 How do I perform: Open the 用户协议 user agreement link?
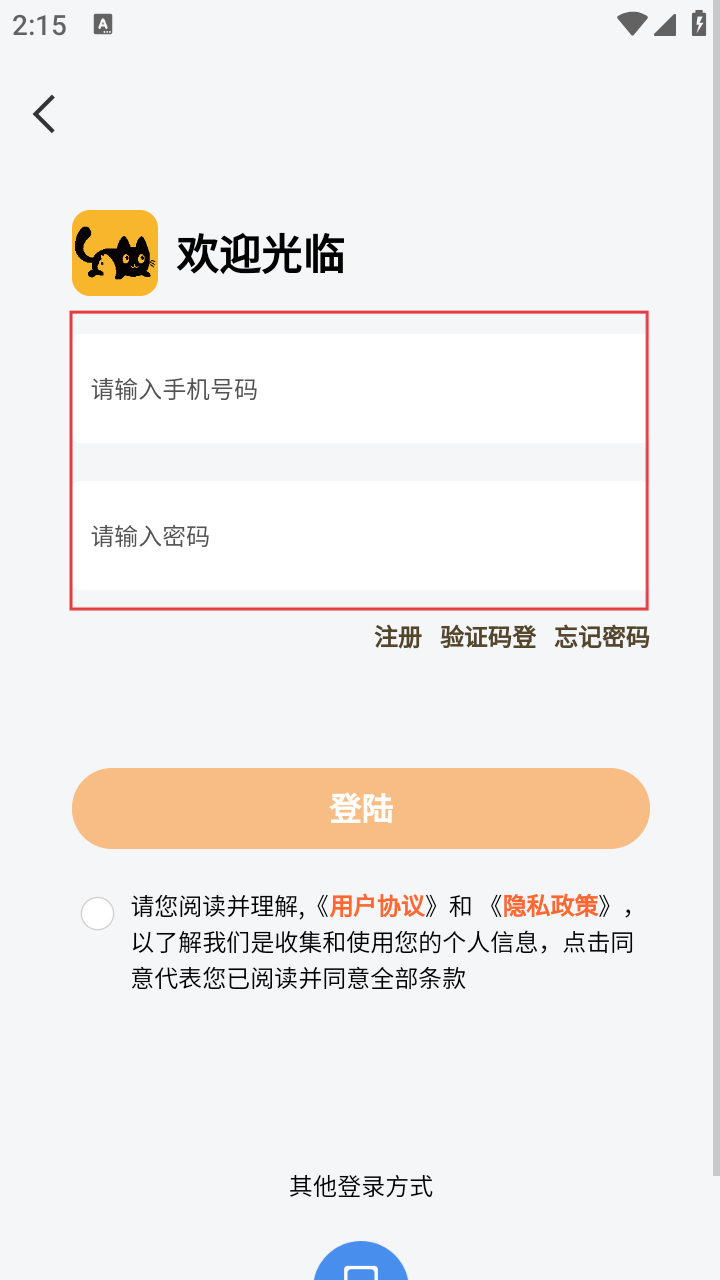coord(377,906)
